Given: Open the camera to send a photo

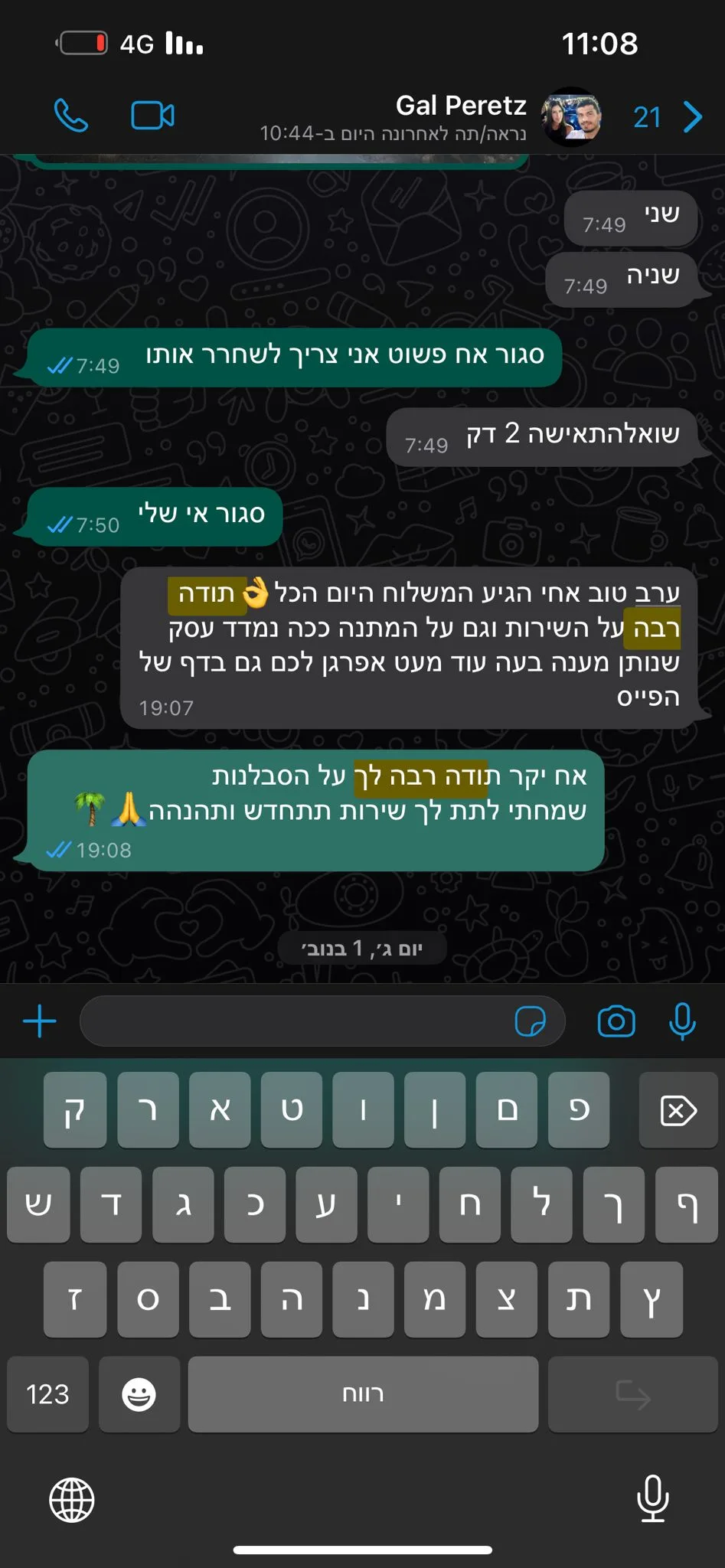Looking at the screenshot, I should 616,1021.
